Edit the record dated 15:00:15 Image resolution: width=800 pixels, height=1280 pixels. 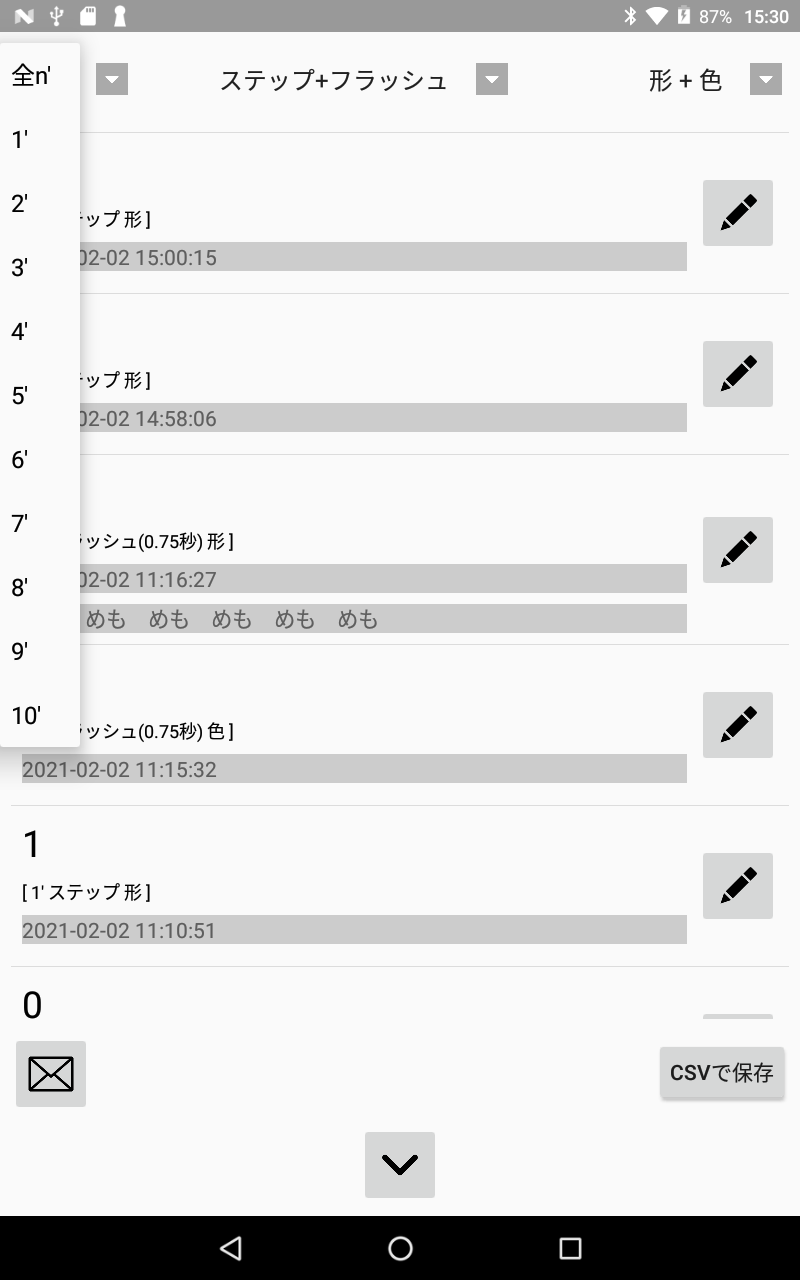[x=738, y=213]
